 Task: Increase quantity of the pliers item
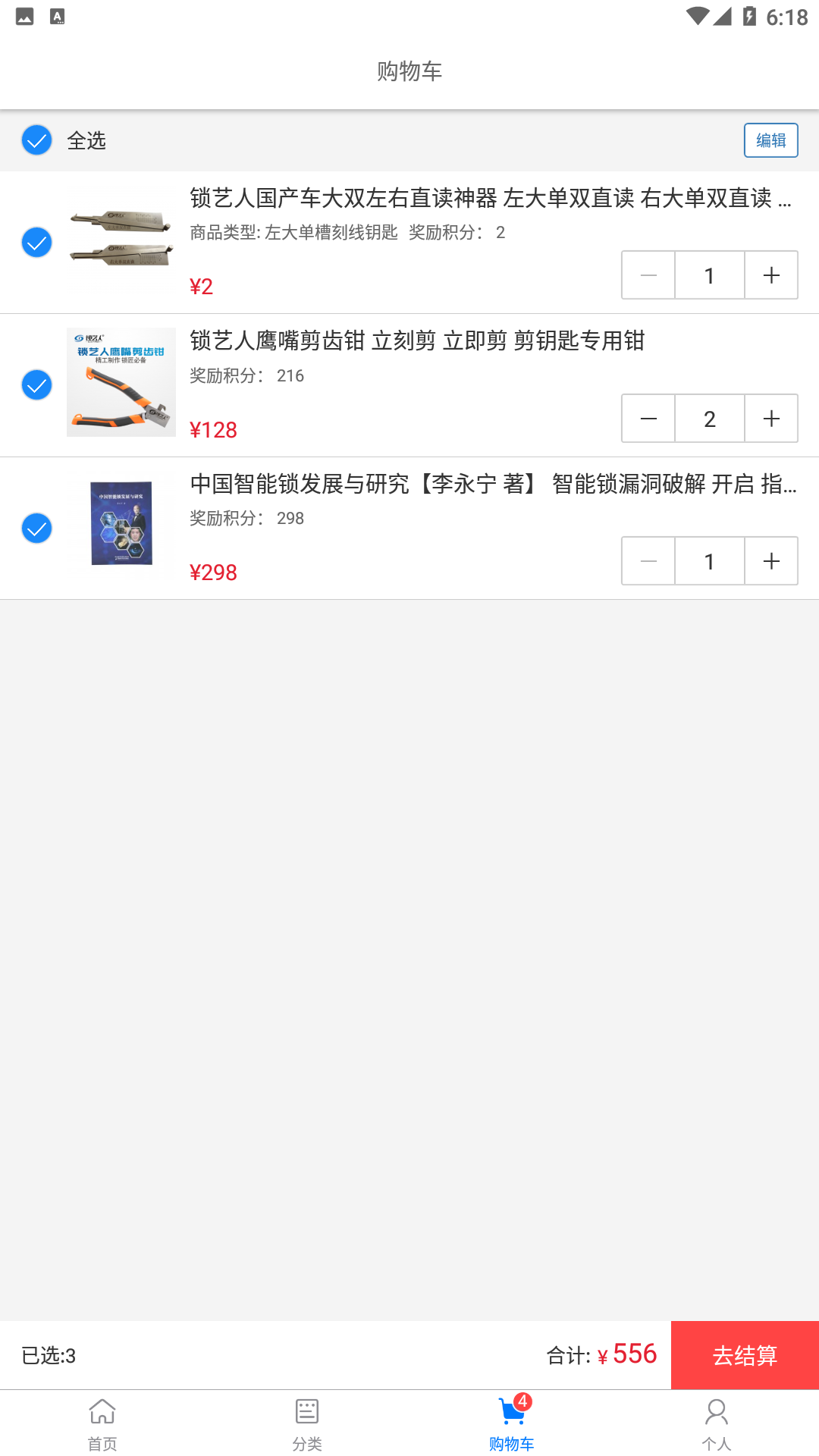click(x=771, y=418)
